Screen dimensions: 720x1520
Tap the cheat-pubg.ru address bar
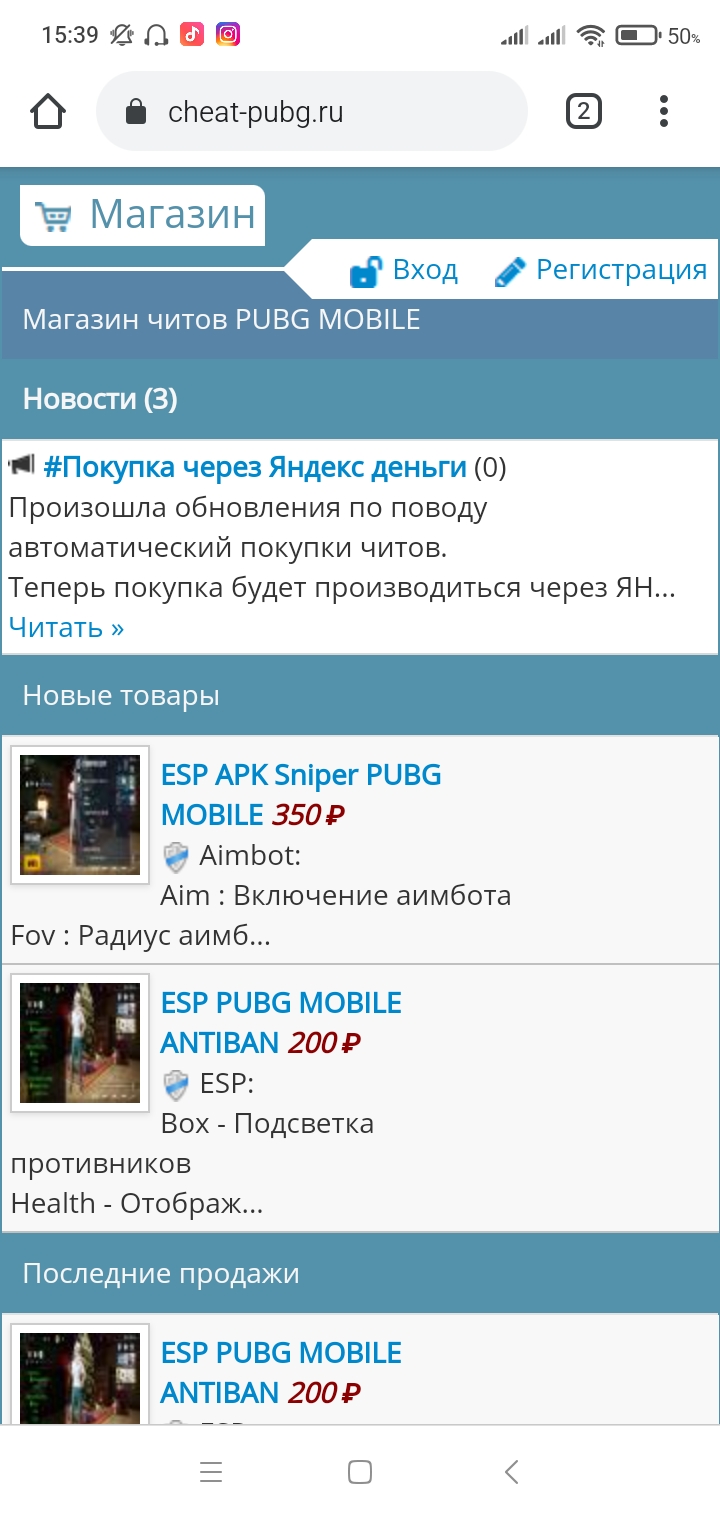310,112
